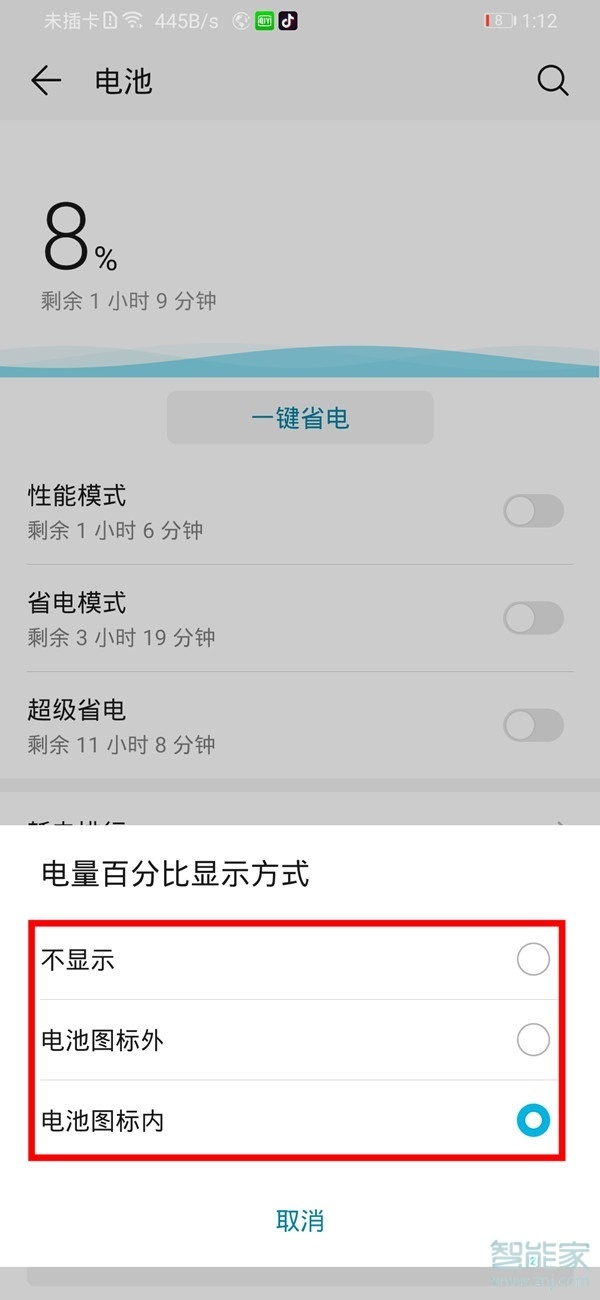Open the search magnifier icon
The height and width of the screenshot is (1300, 600).
pyautogui.click(x=553, y=81)
